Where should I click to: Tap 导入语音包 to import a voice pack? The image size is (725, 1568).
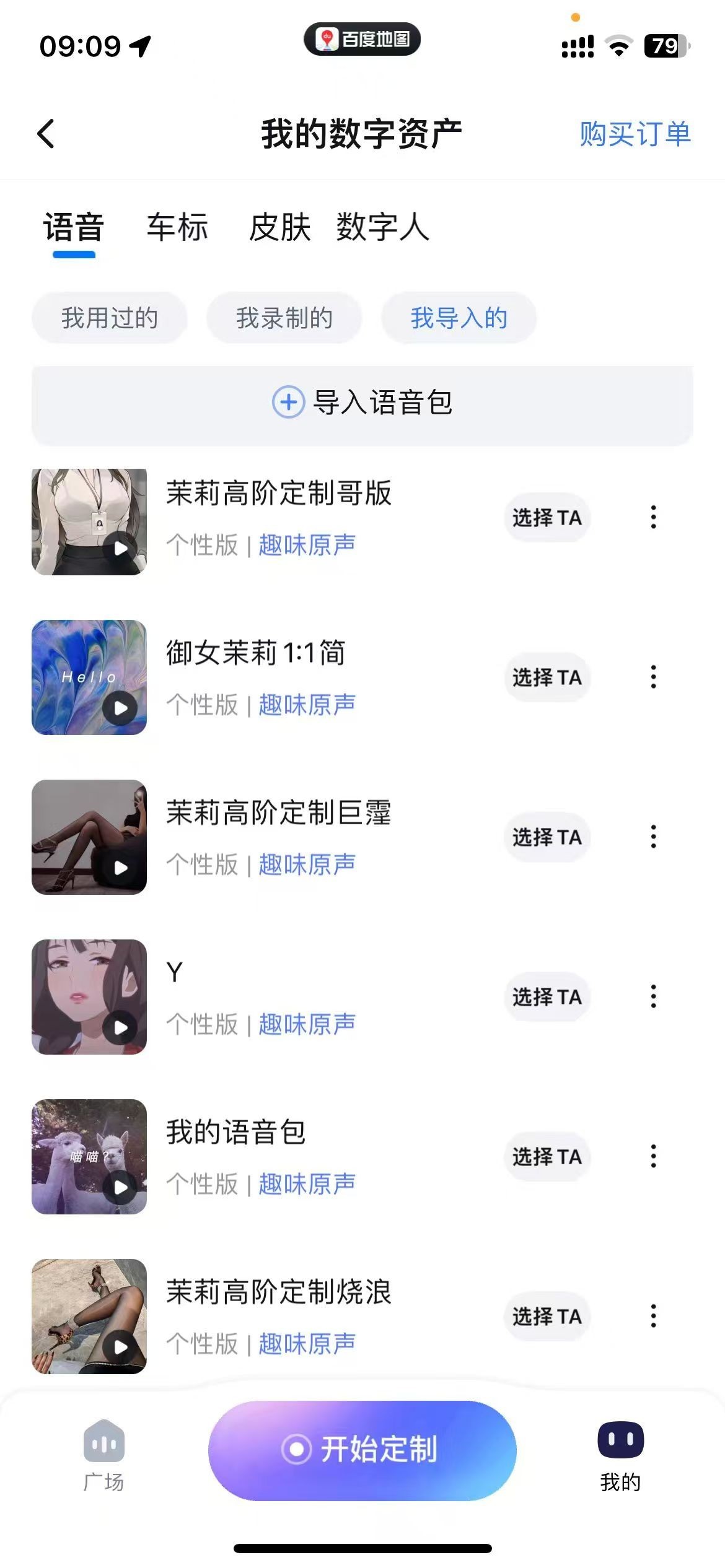click(362, 403)
